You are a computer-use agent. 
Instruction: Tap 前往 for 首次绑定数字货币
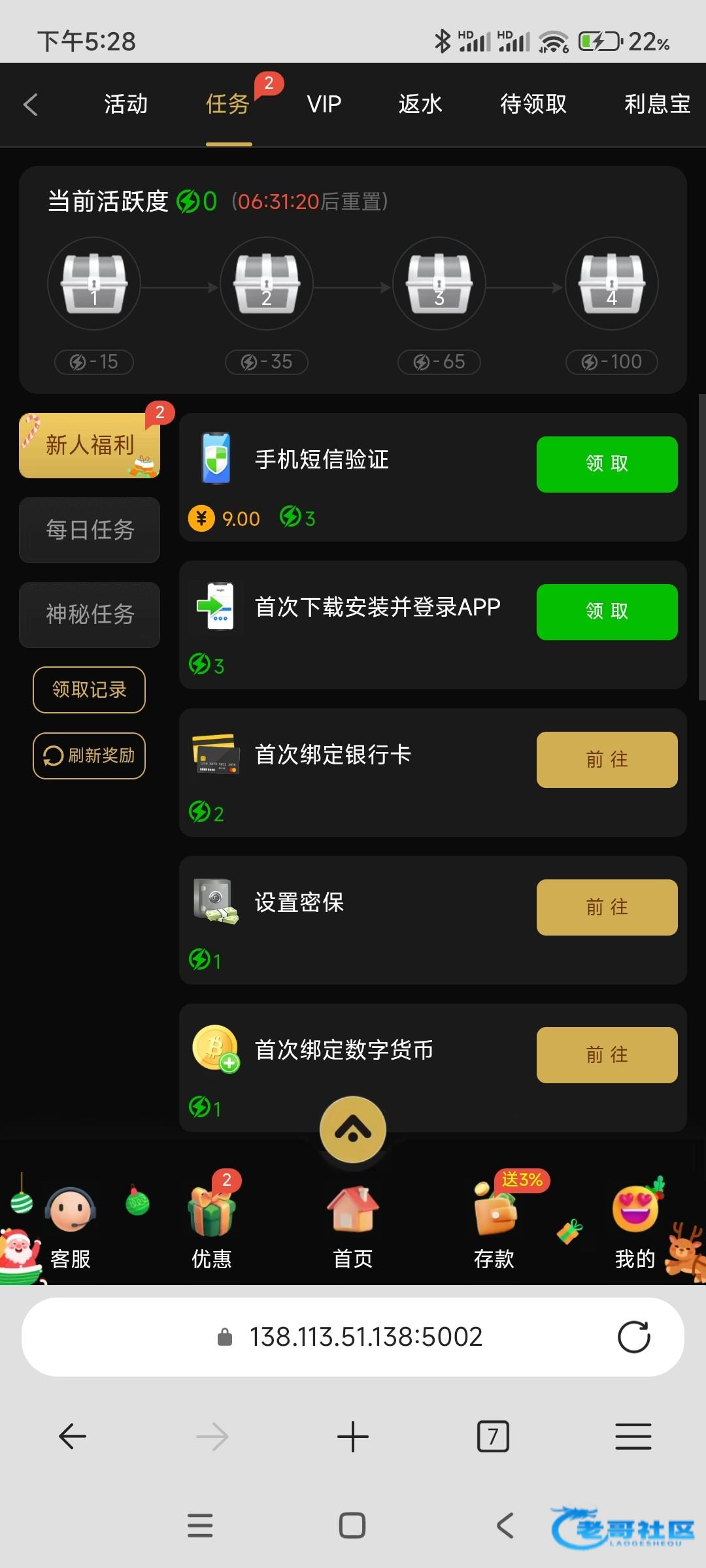point(607,1054)
